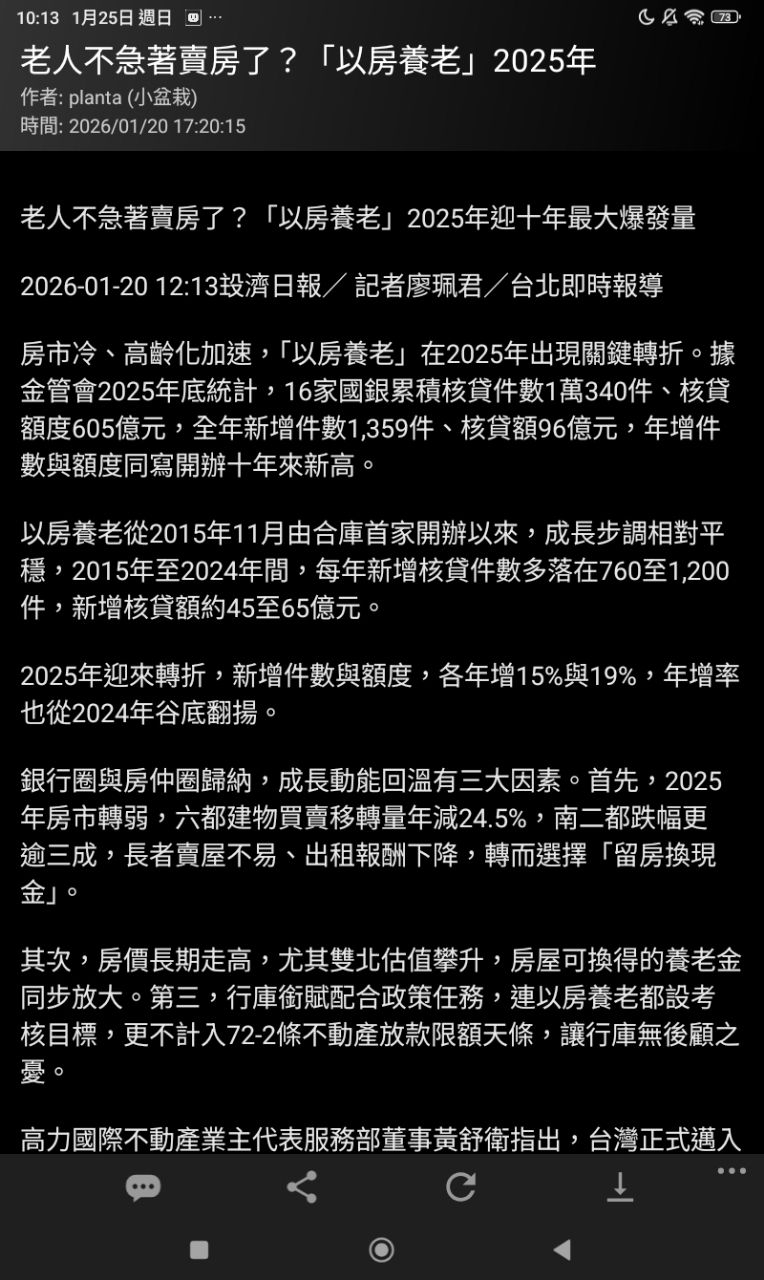This screenshot has height=1280, width=764.
Task: Go to the system home screen
Action: coord(381,1249)
